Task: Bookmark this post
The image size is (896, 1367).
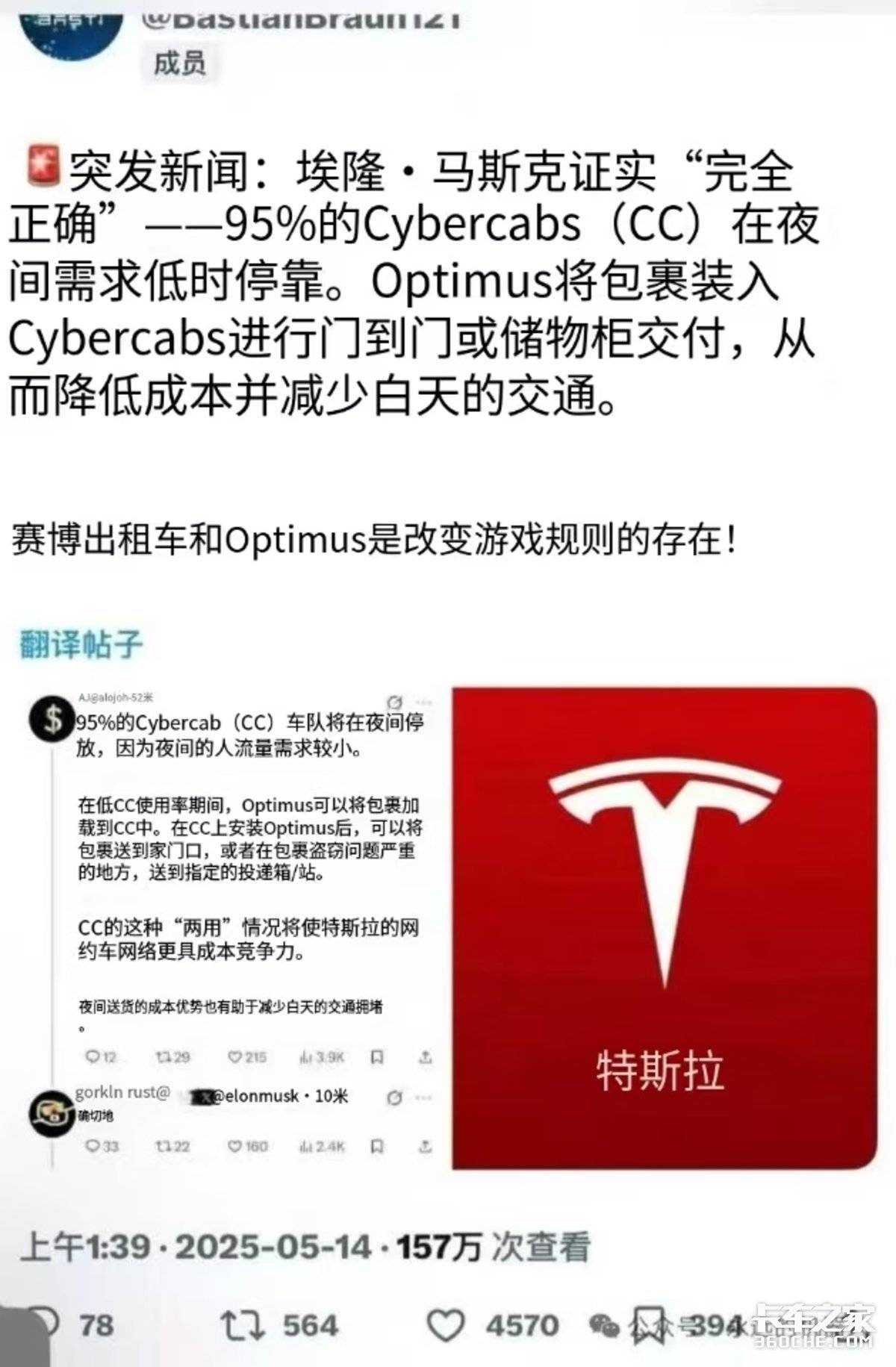Action: click(x=648, y=1326)
